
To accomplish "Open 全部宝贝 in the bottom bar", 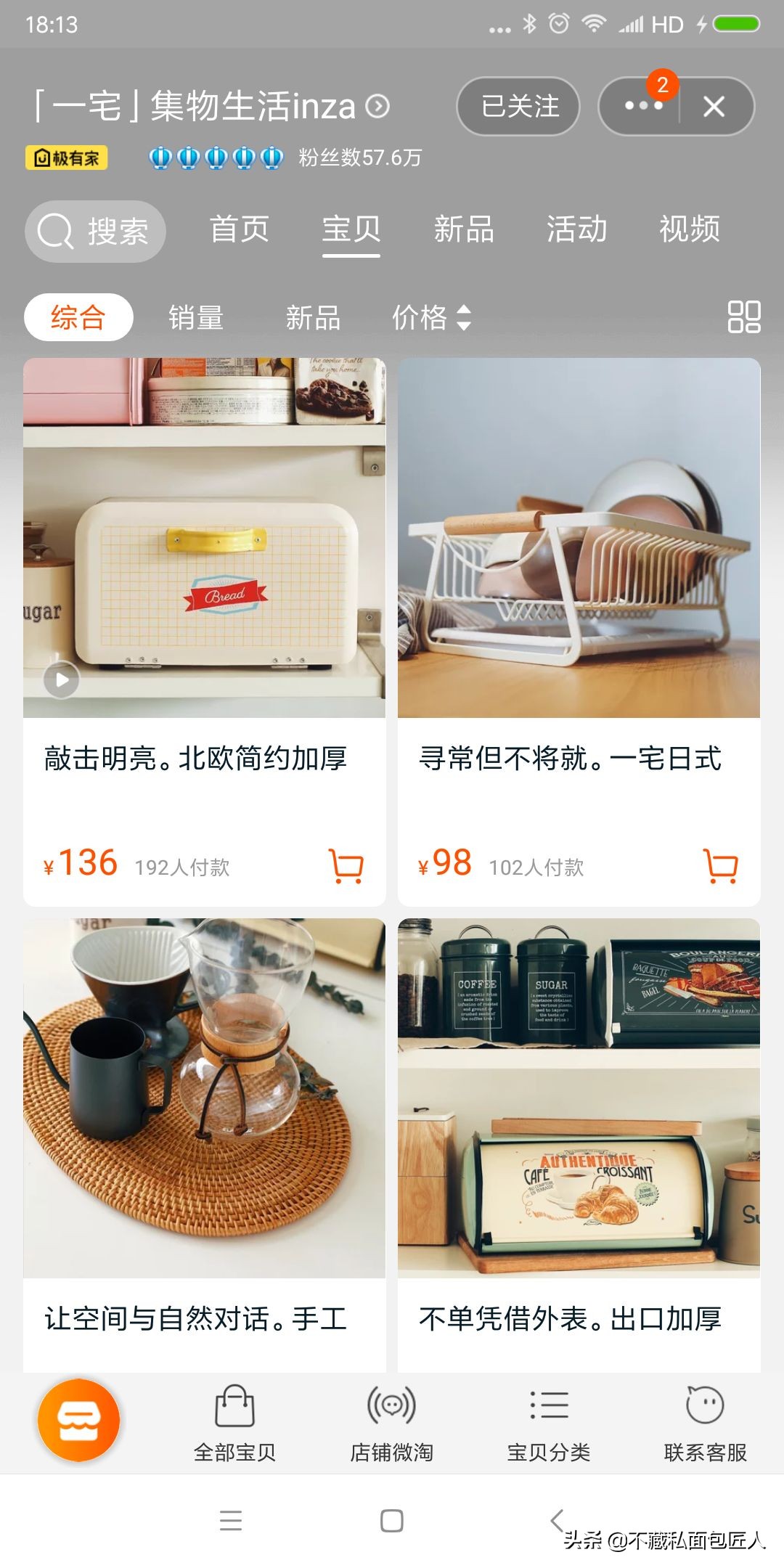I will click(x=234, y=1423).
